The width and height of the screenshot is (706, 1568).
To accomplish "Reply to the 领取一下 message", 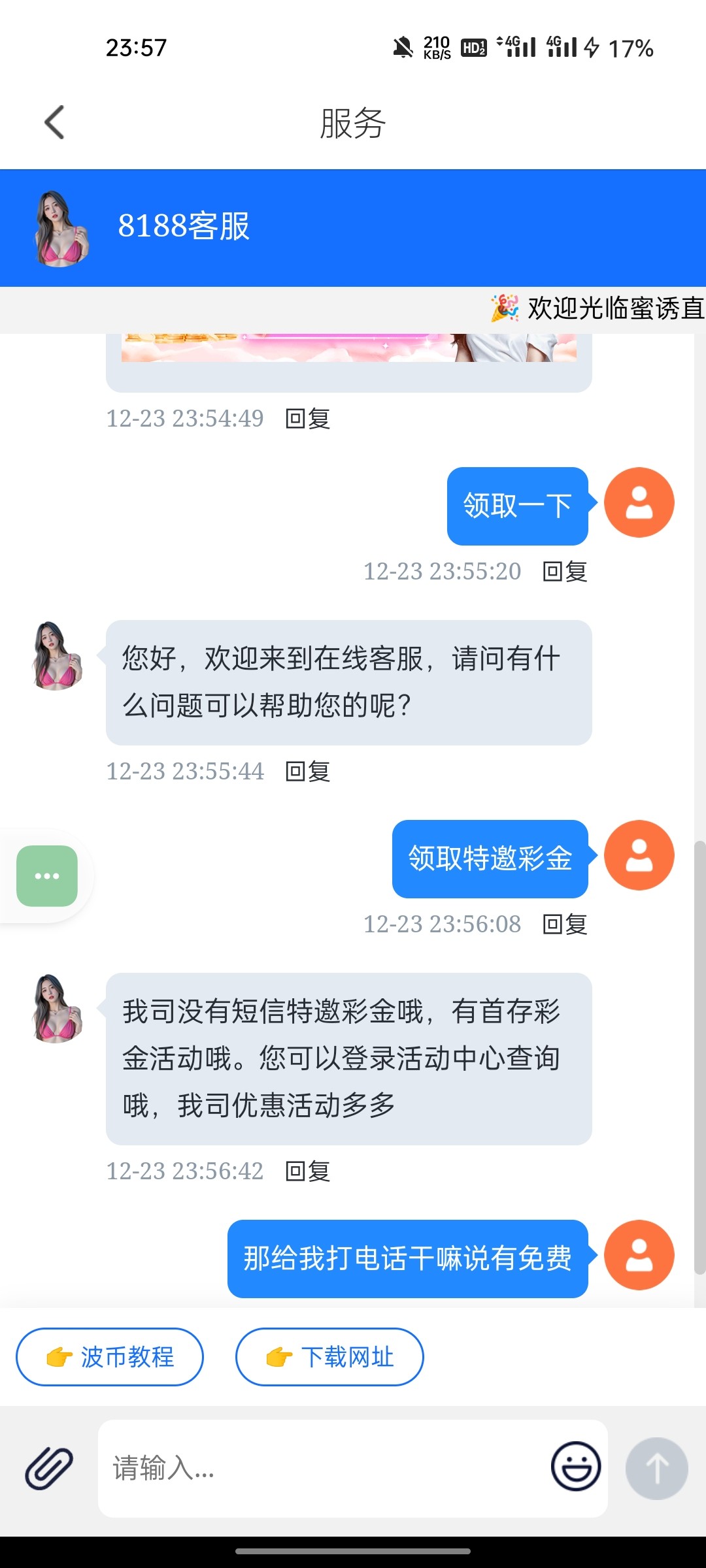I will [565, 572].
